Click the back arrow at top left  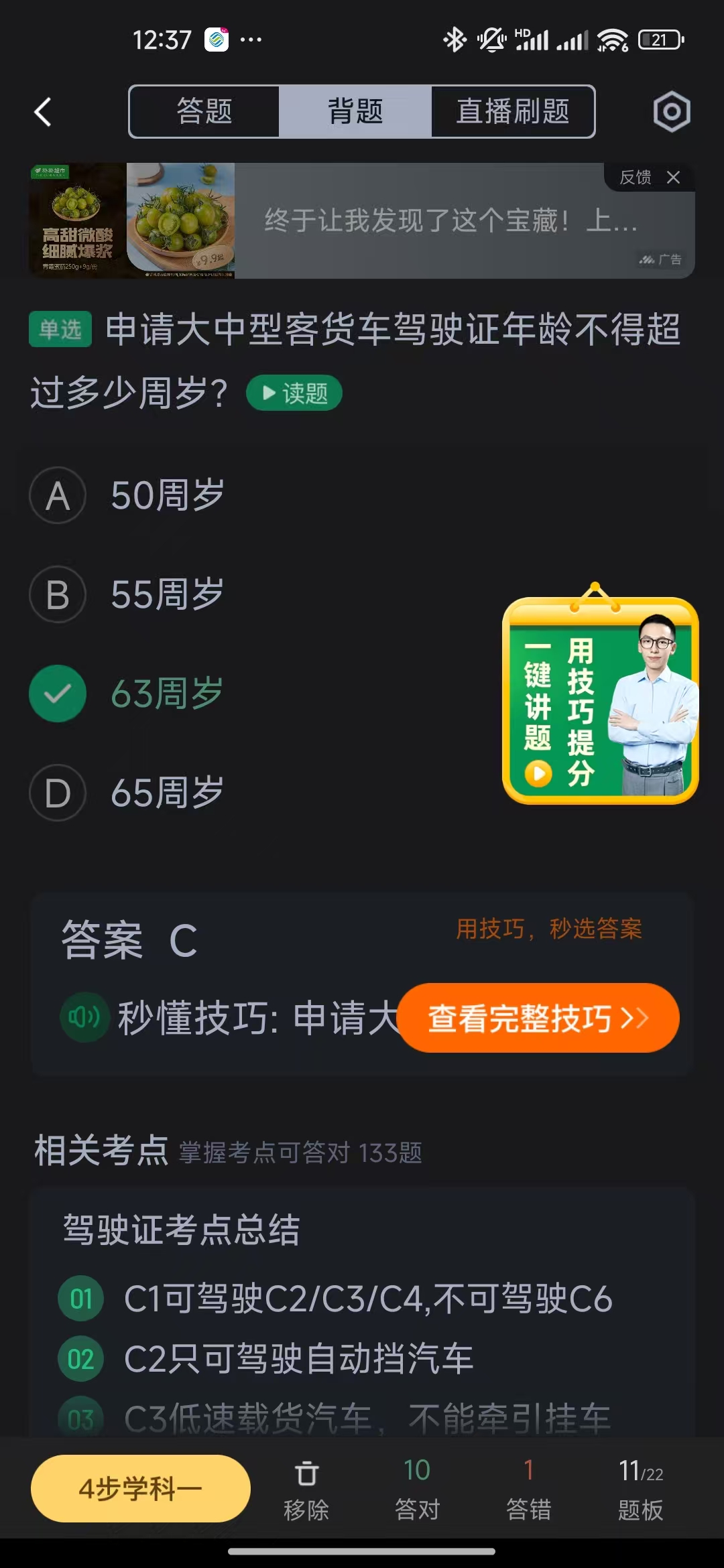[x=42, y=111]
